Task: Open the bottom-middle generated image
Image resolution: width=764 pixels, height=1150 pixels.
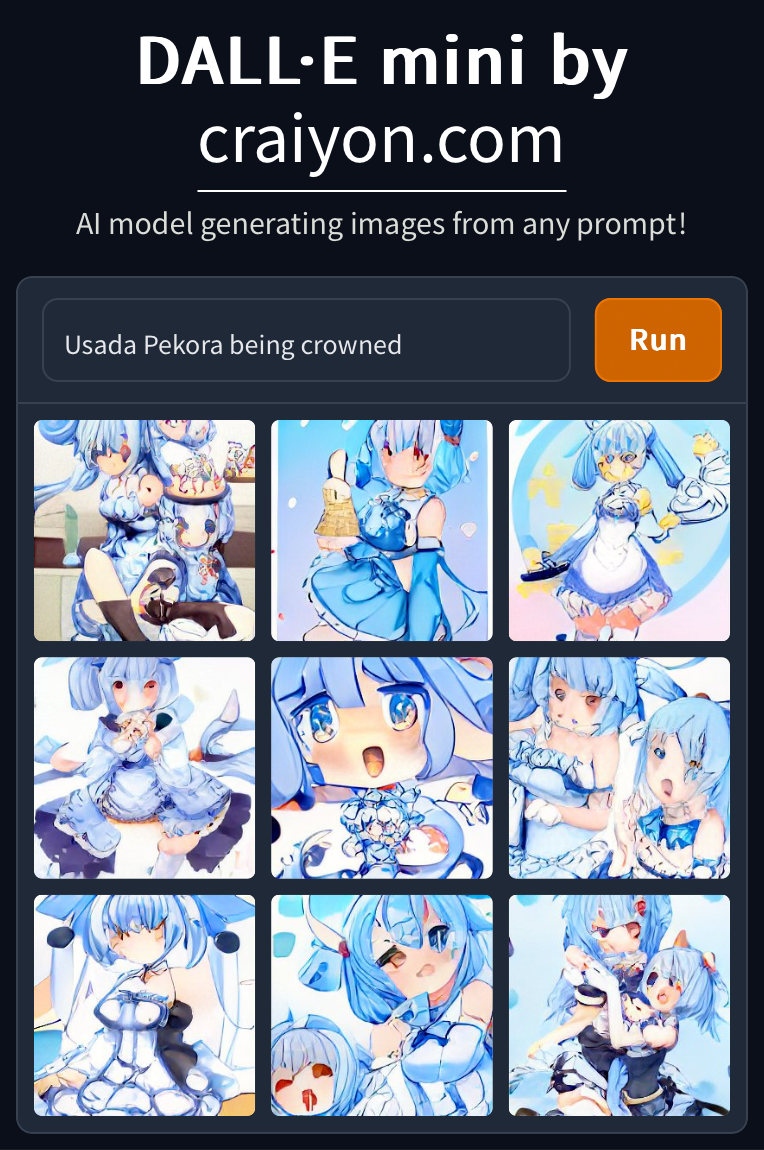Action: (381, 1005)
